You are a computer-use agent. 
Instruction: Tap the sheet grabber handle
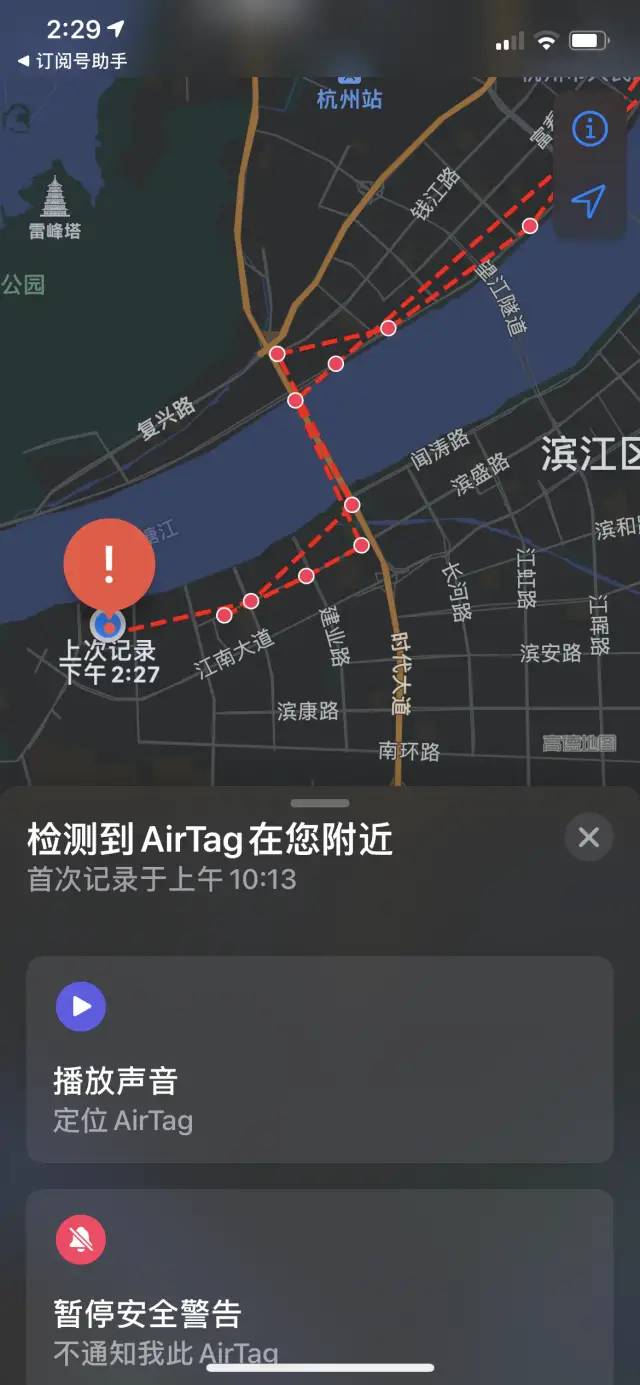coord(320,803)
